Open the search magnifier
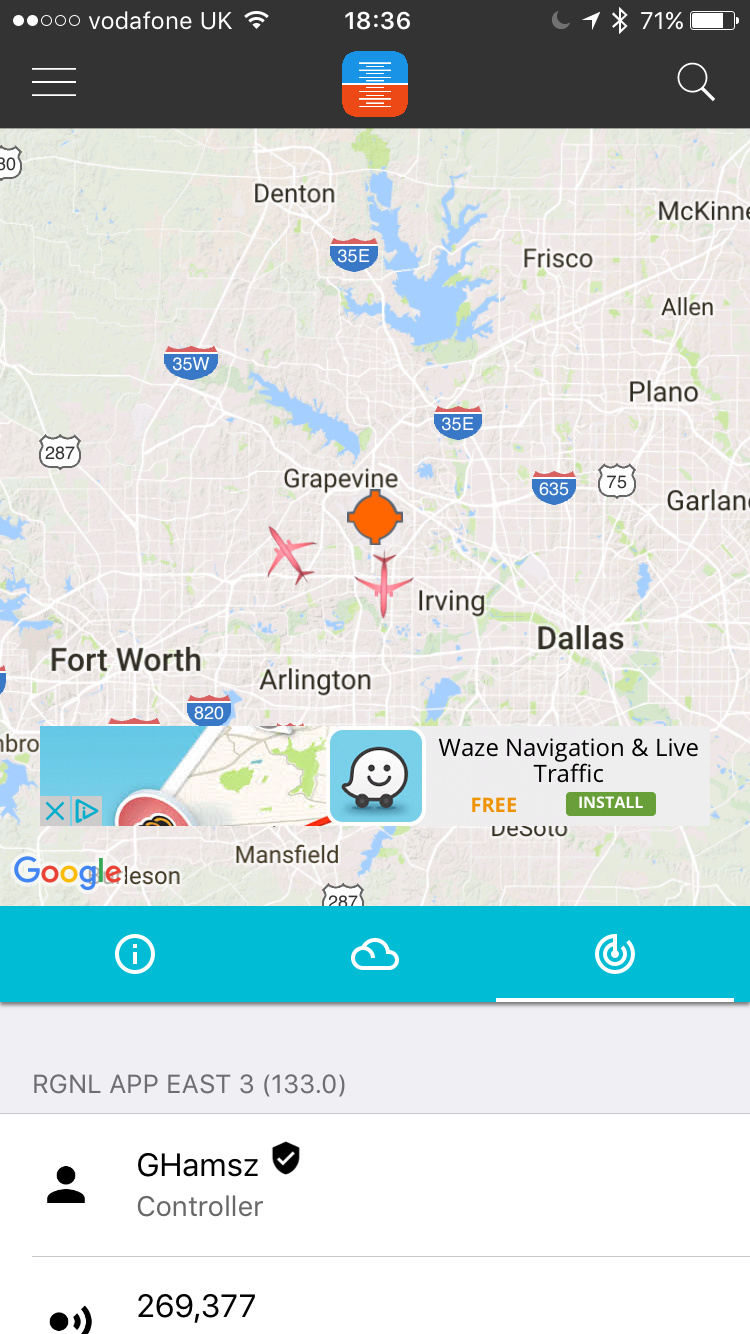 click(x=695, y=82)
